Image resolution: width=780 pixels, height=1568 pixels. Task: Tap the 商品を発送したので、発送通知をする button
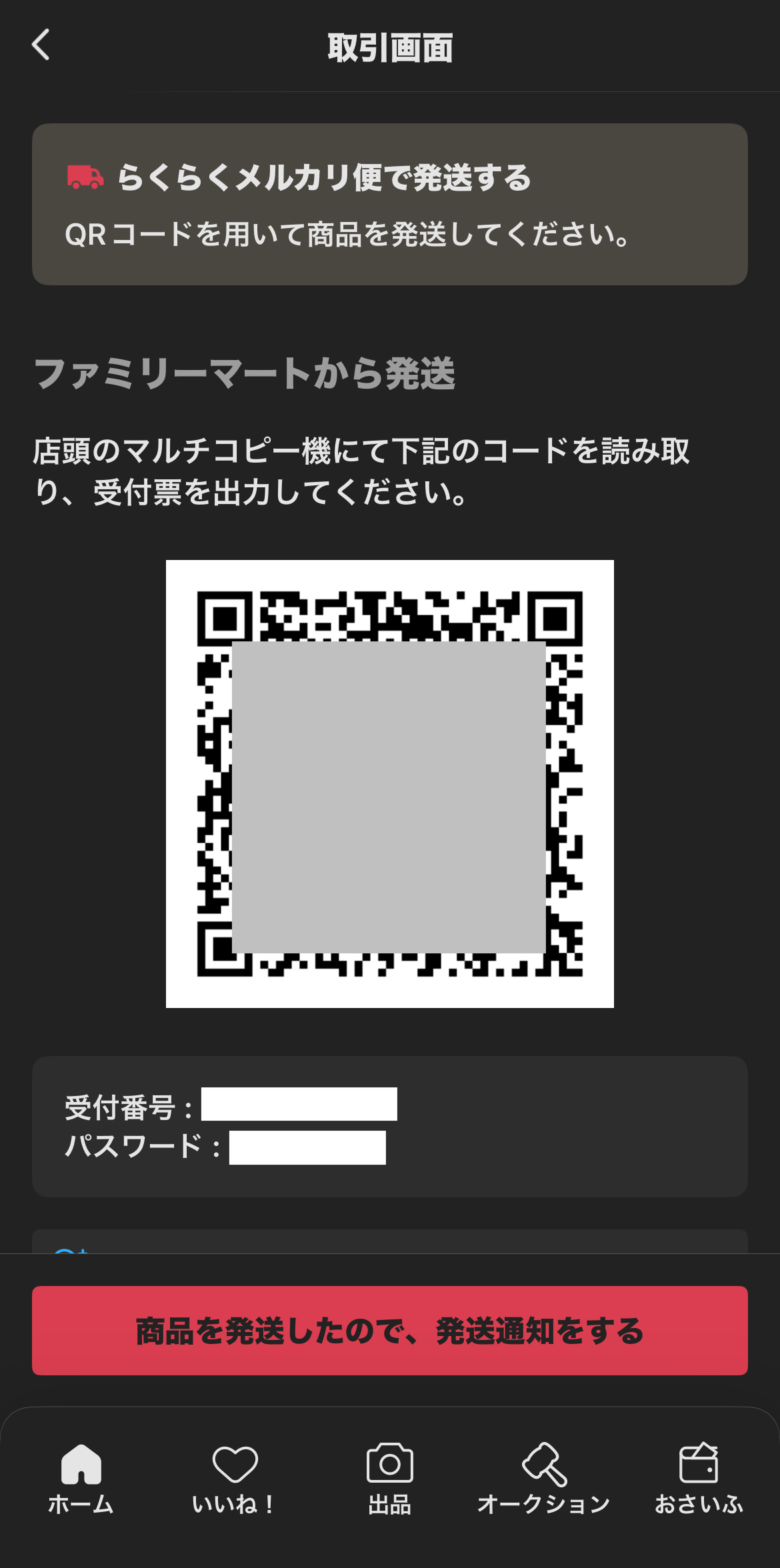tap(390, 1331)
